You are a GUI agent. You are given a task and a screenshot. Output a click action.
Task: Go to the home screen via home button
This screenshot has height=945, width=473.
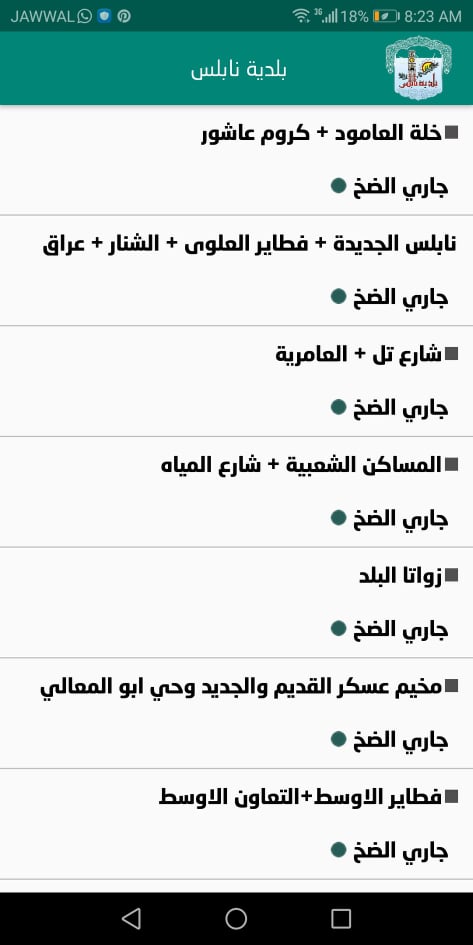[x=236, y=918]
